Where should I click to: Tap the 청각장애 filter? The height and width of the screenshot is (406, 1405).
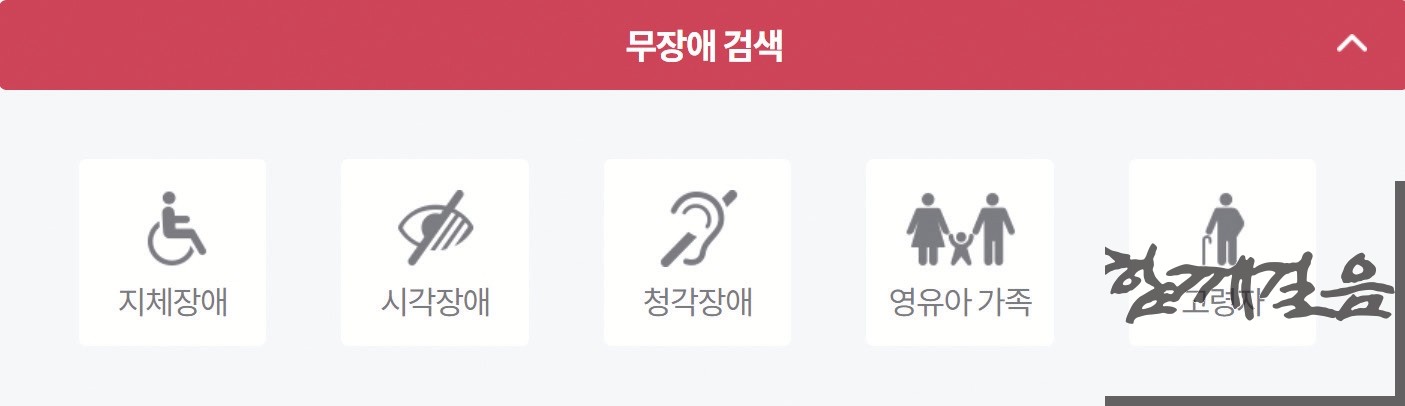[x=697, y=252]
